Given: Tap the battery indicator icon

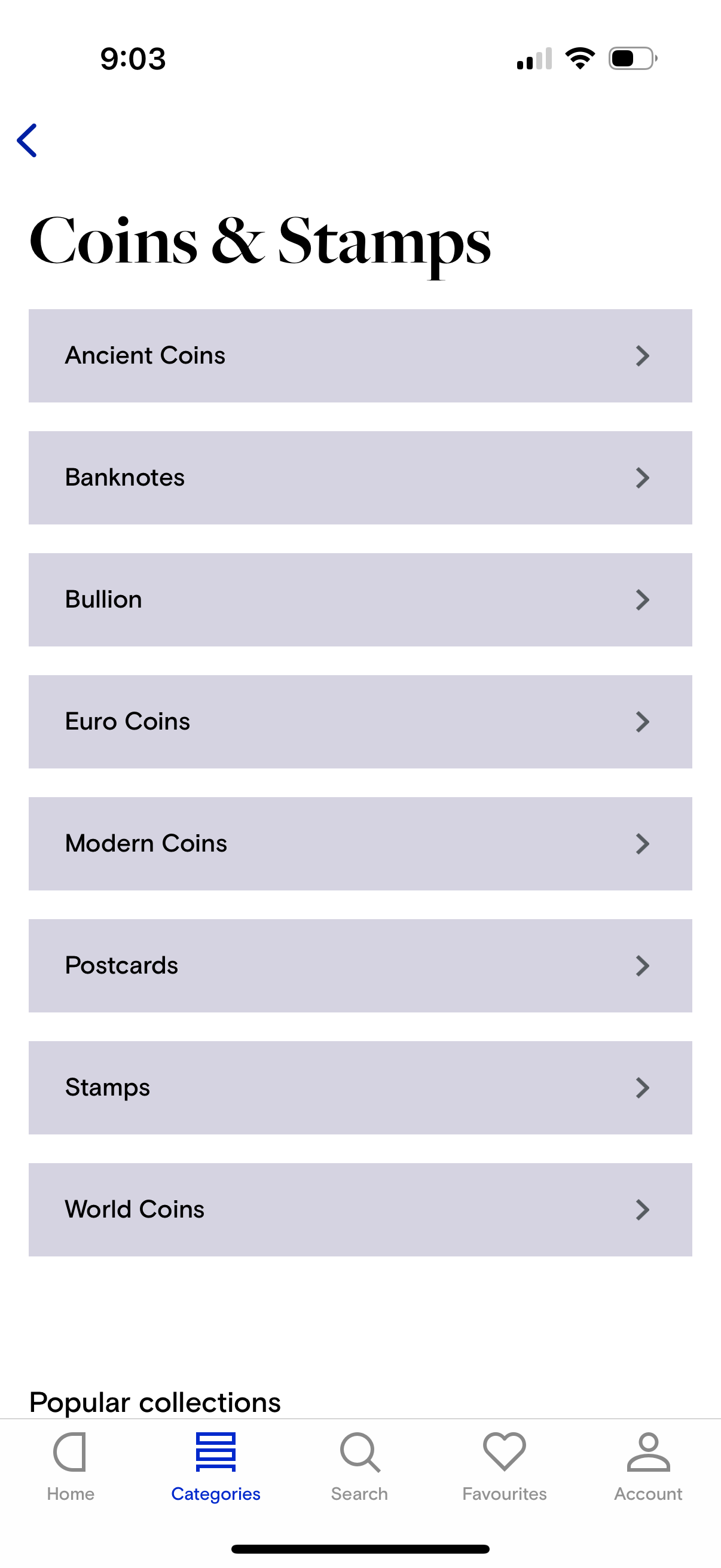Looking at the screenshot, I should tap(628, 58).
